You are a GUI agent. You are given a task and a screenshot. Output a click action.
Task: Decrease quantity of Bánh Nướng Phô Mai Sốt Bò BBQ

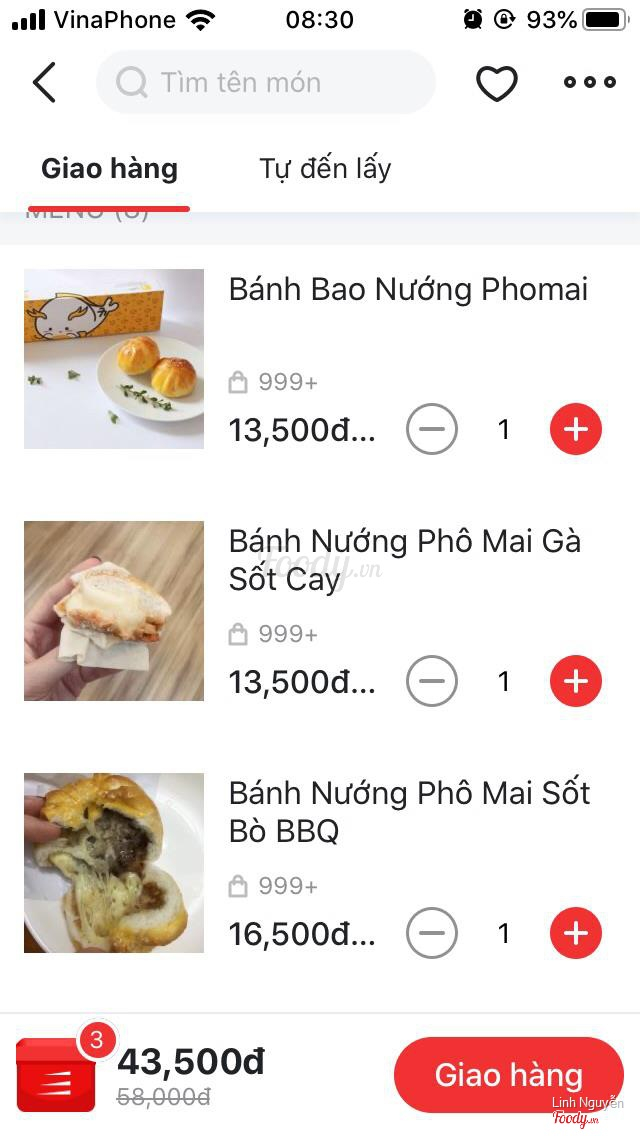pos(432,934)
